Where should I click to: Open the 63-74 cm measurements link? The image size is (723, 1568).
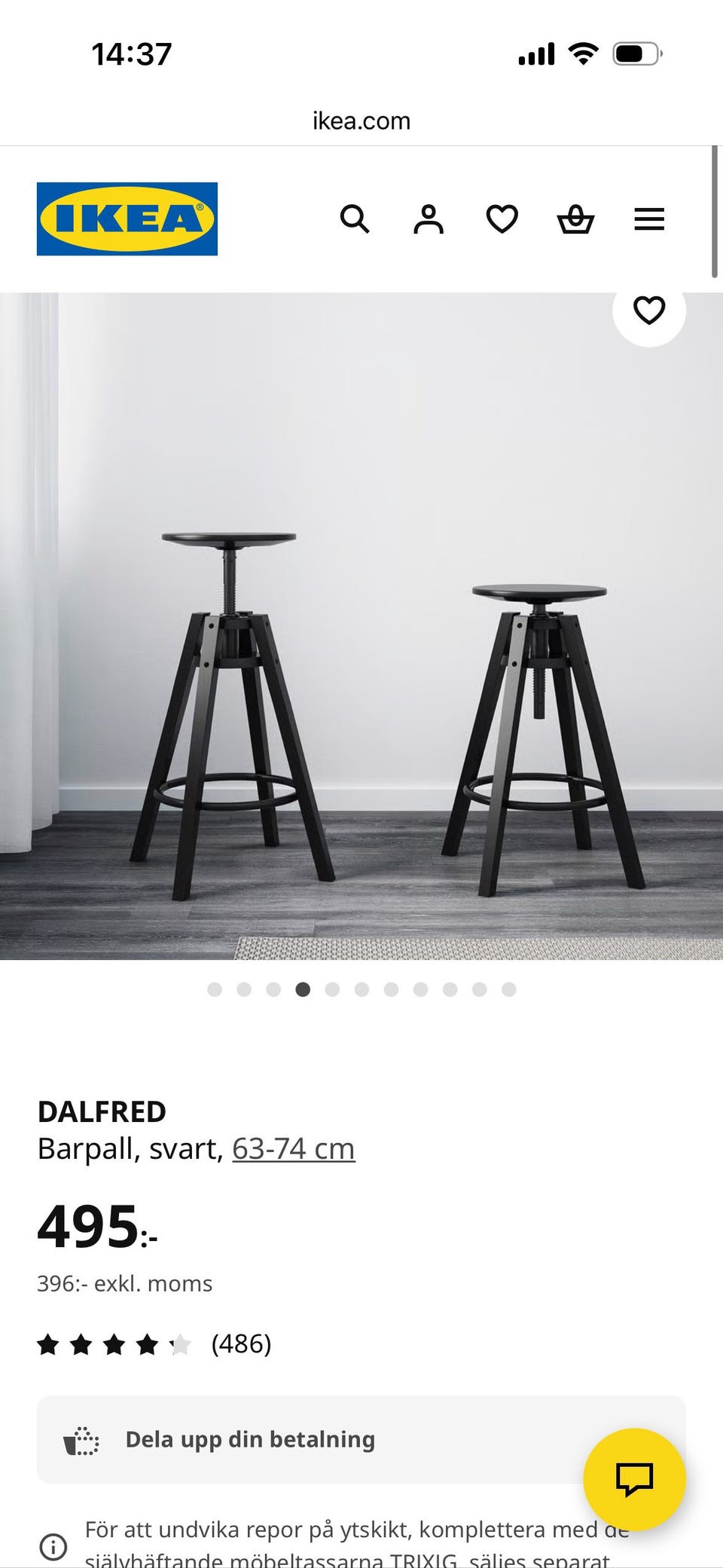point(293,1148)
